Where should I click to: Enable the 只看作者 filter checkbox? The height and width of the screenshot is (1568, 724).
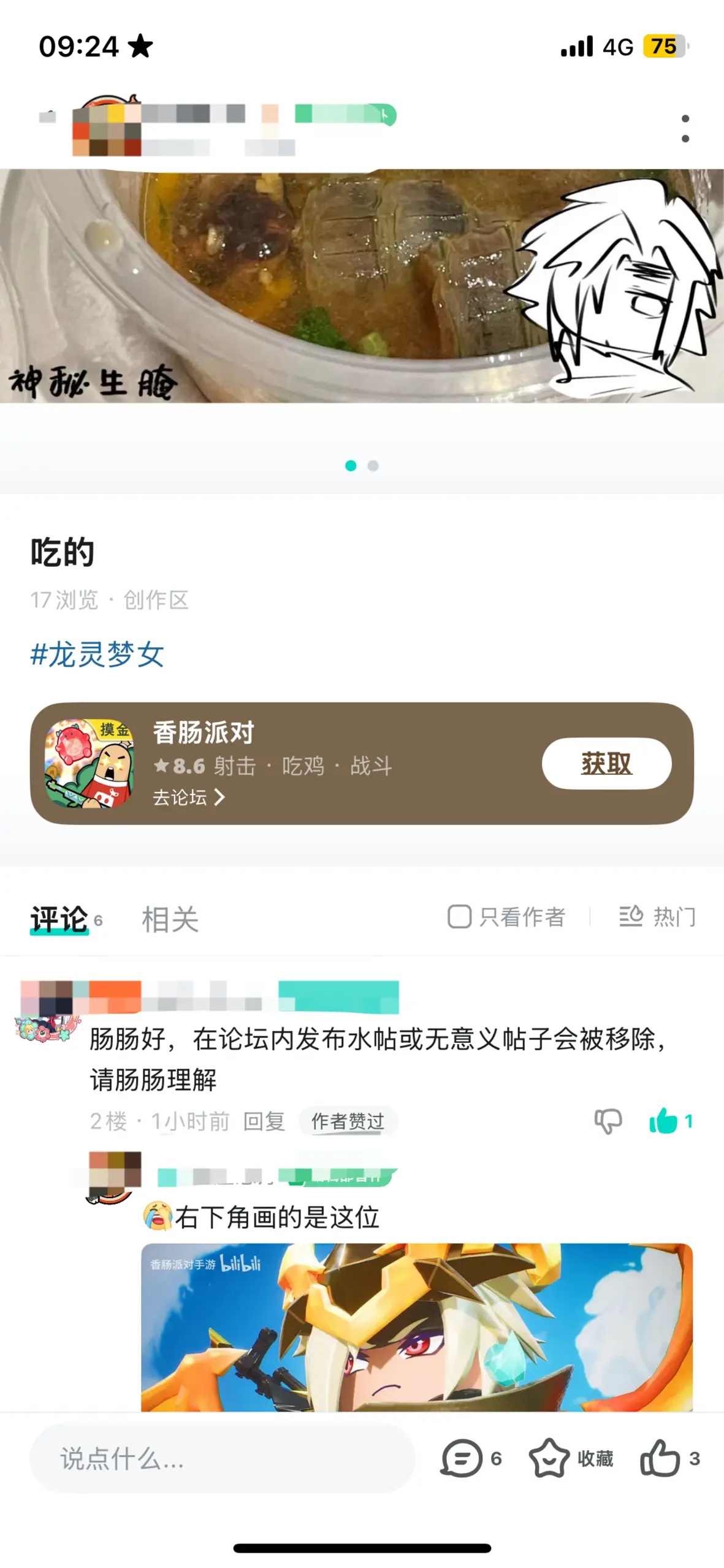(461, 917)
